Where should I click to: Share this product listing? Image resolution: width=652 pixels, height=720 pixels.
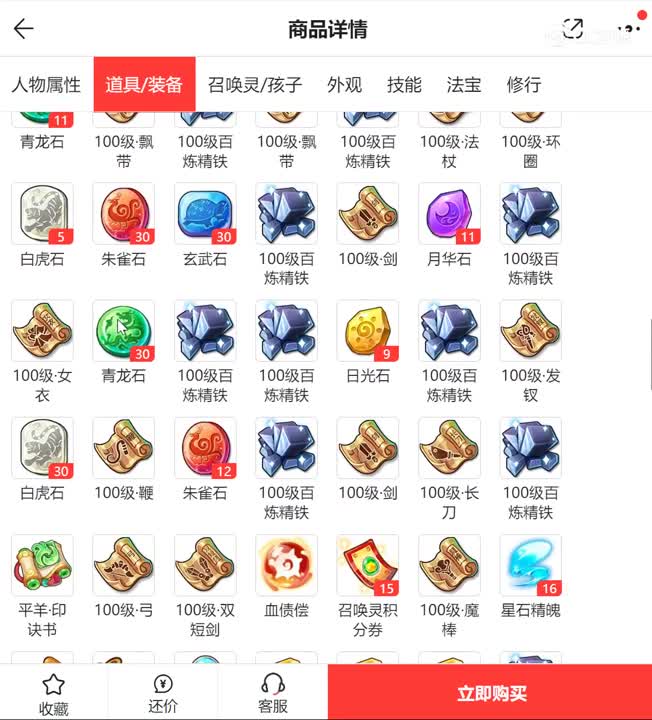pos(573,28)
